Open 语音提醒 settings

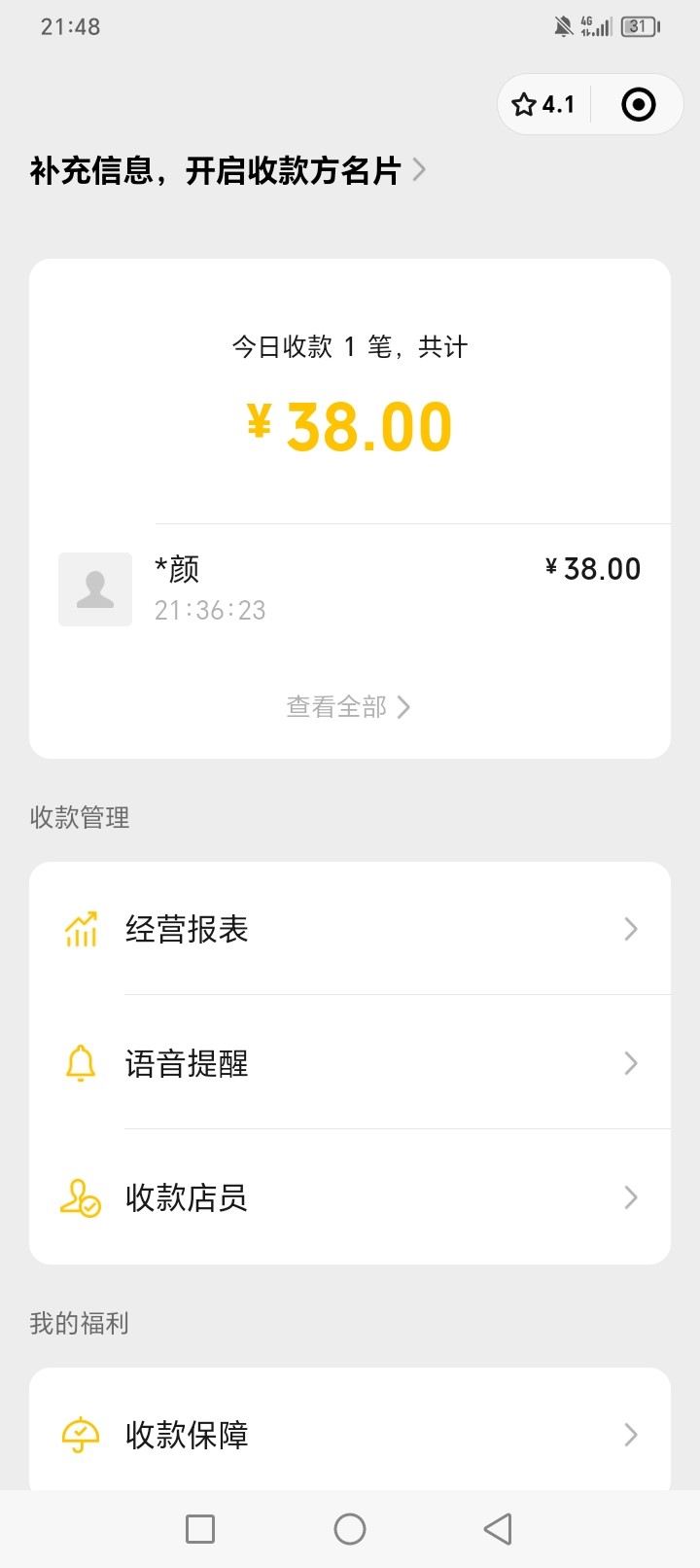[x=350, y=1063]
